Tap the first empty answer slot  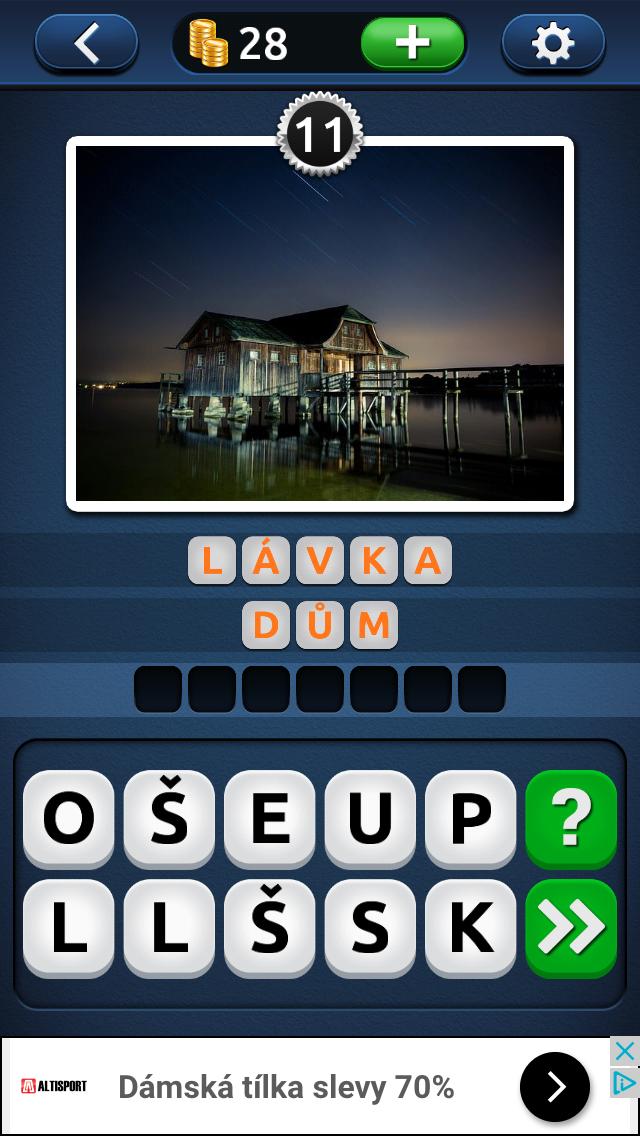click(x=158, y=689)
